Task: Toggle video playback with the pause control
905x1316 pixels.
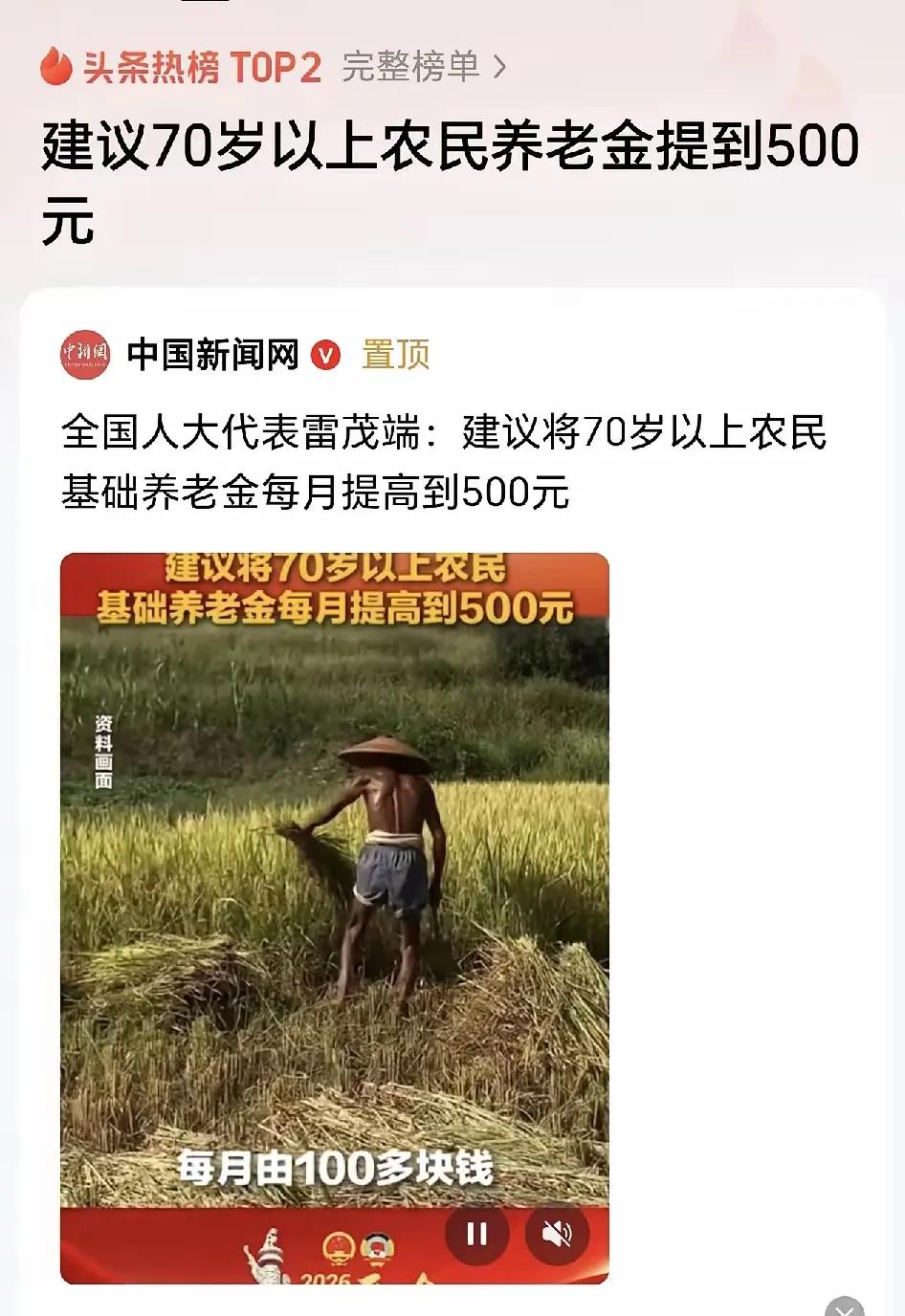Action: (x=478, y=1234)
